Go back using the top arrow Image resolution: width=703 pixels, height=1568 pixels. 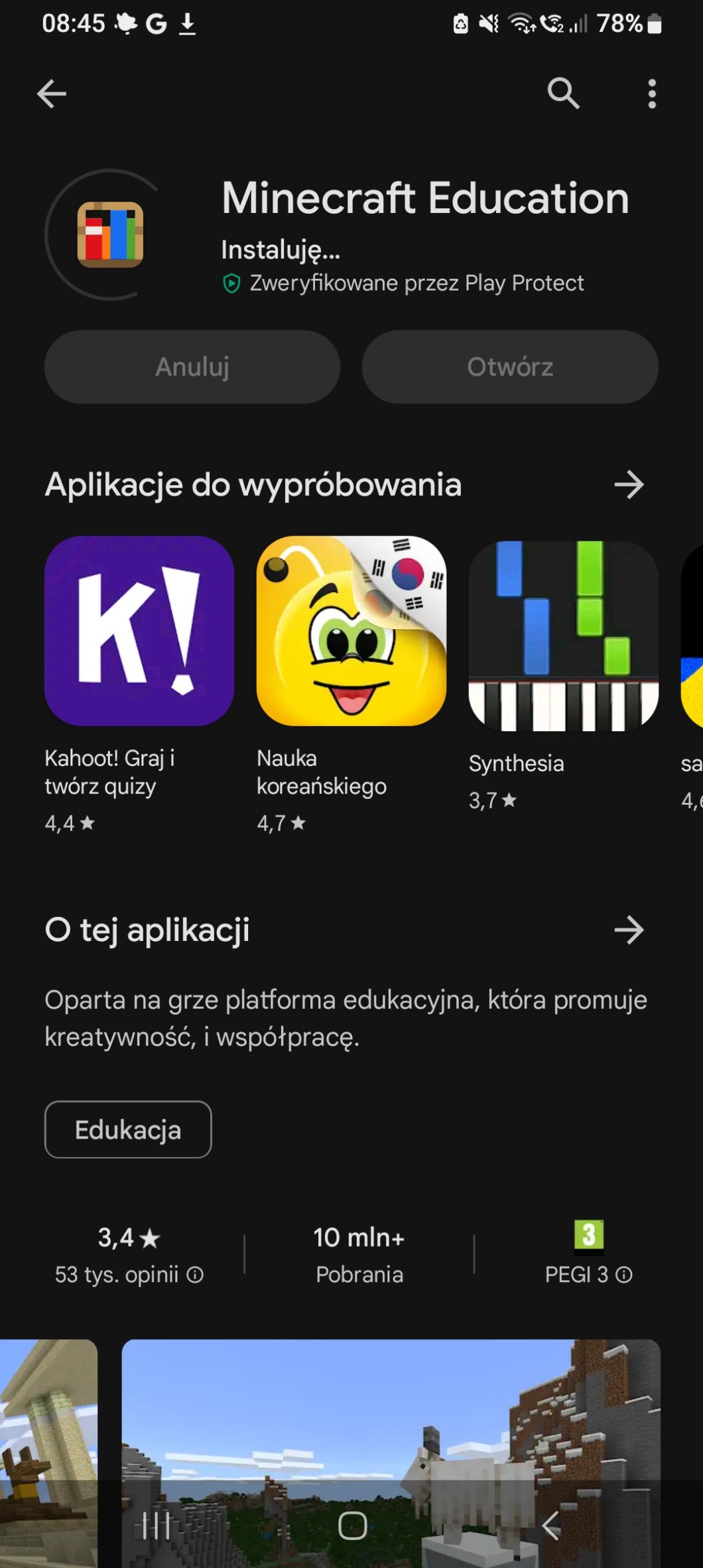(52, 94)
